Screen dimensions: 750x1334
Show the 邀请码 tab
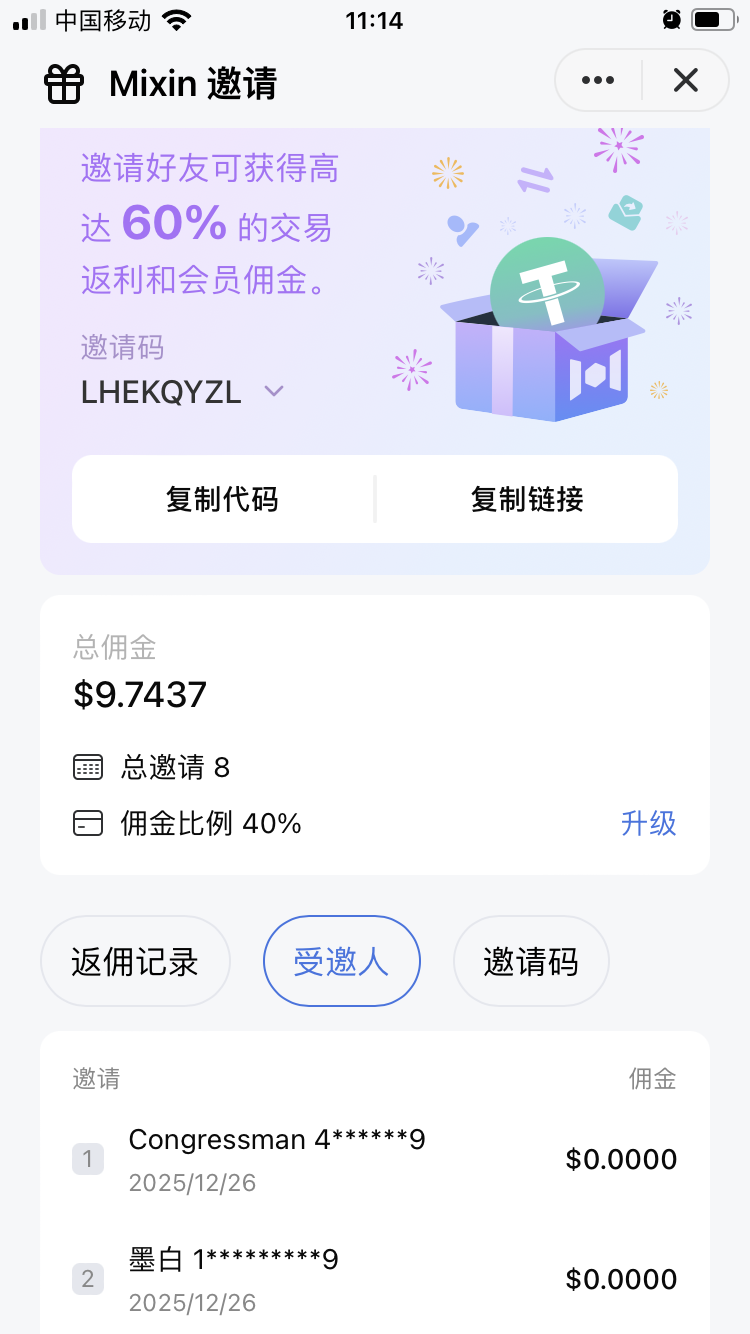[x=531, y=962]
